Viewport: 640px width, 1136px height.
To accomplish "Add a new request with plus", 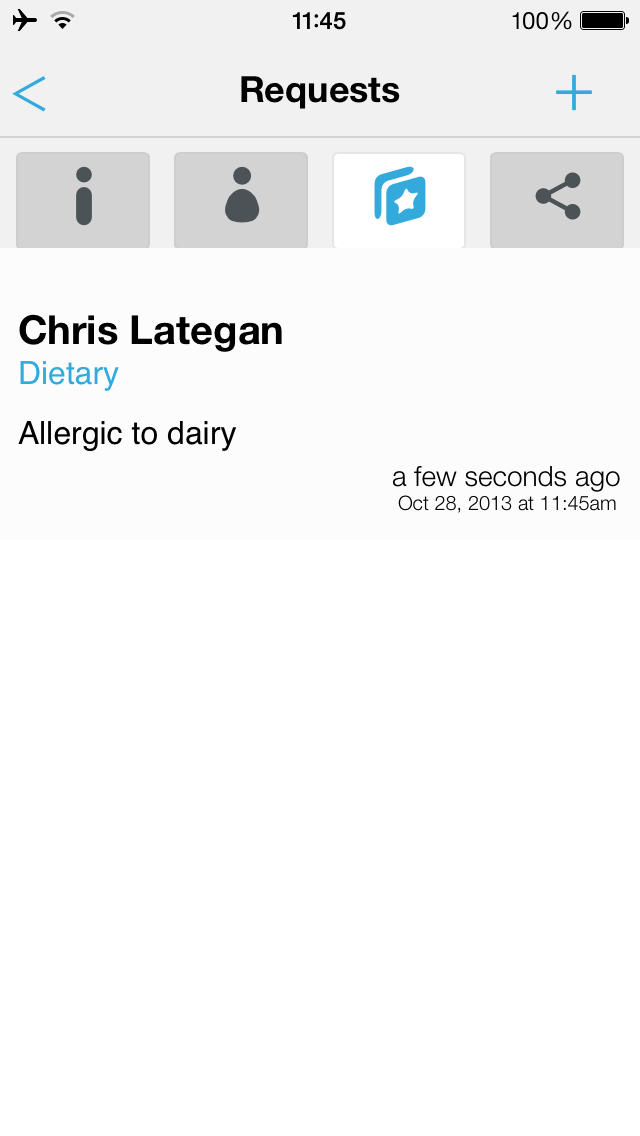I will coord(573,93).
